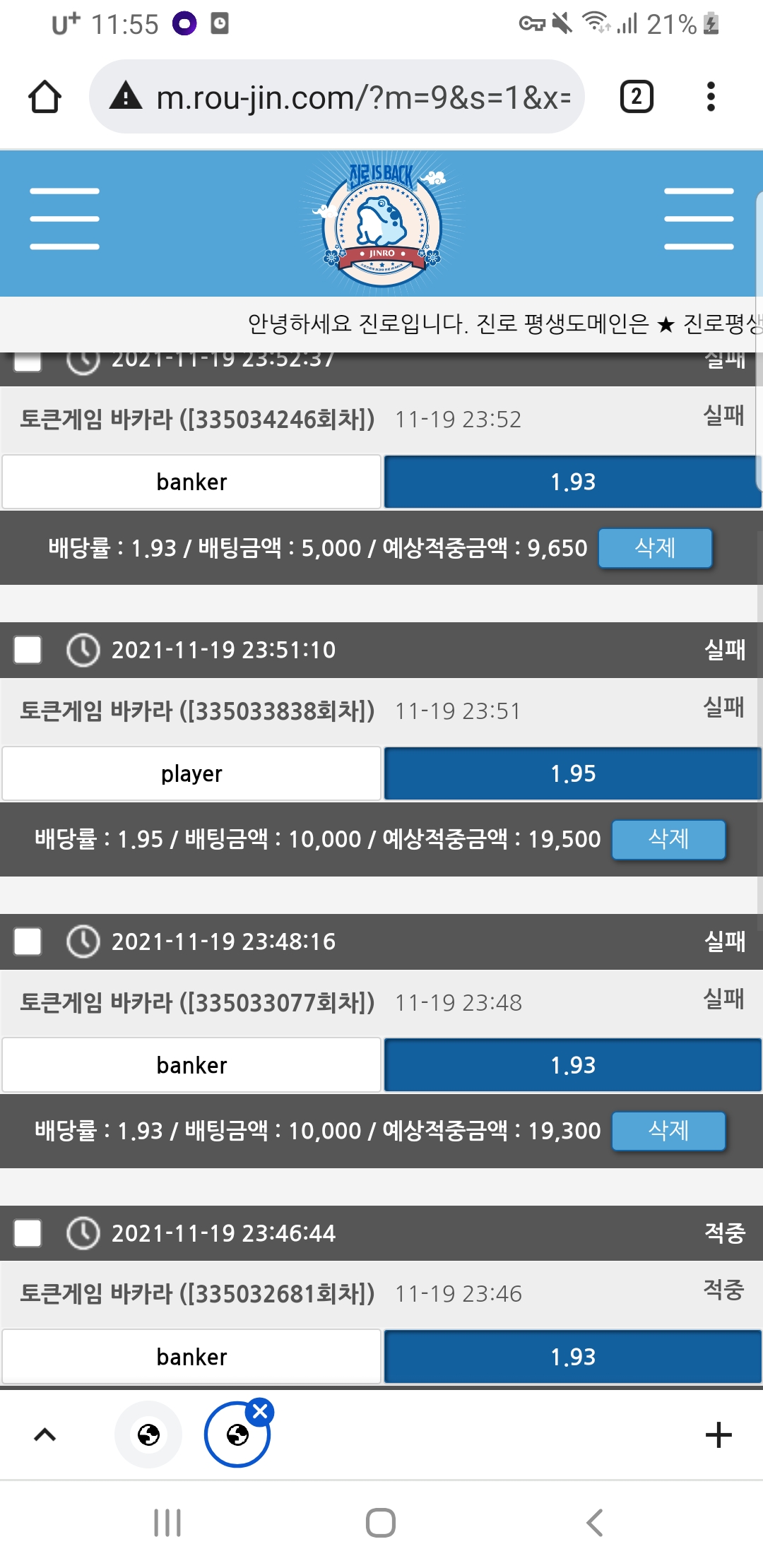
Task: Go back using the system navigation
Action: click(x=595, y=1523)
